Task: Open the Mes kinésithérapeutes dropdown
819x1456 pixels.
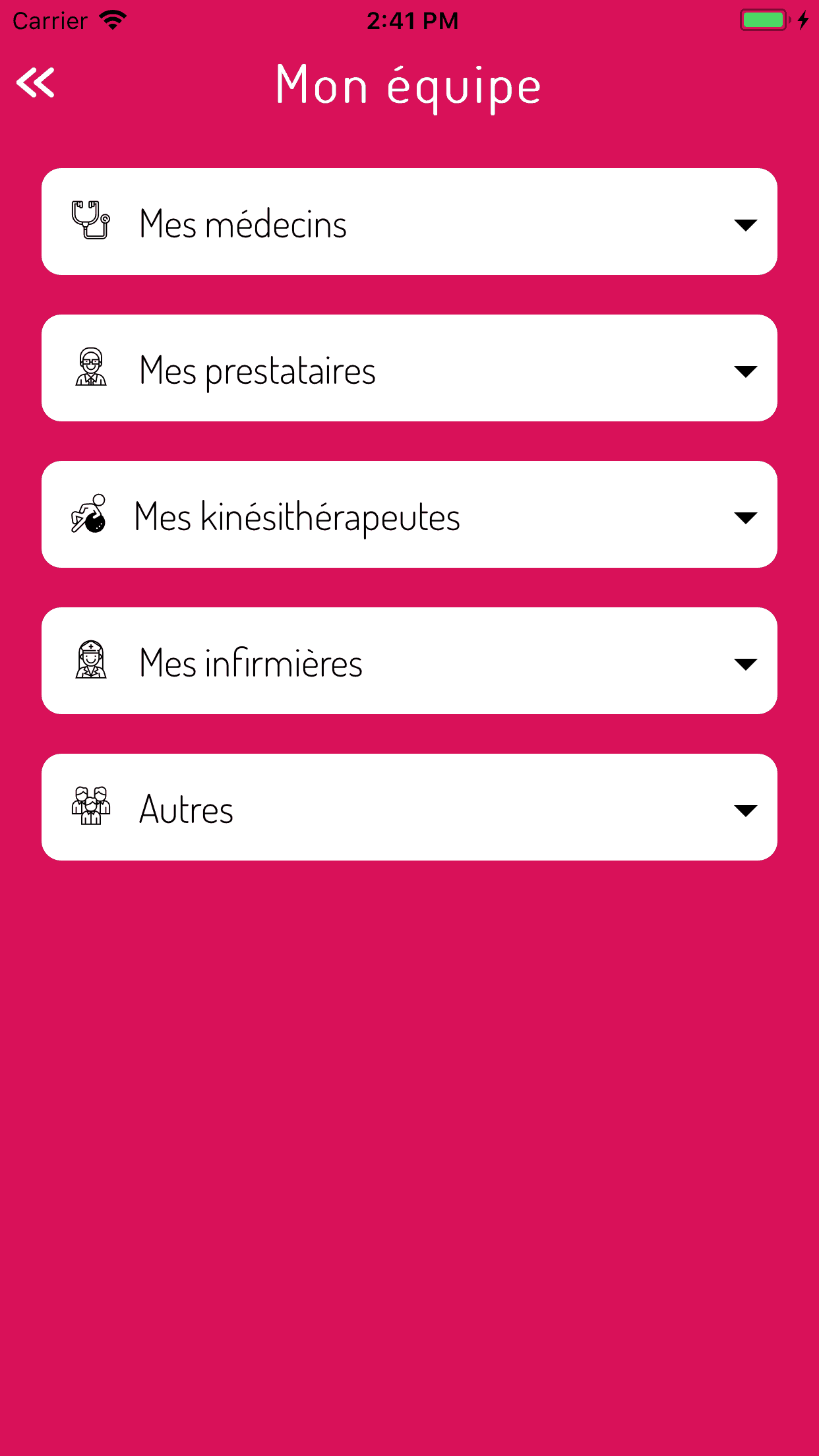Action: tap(409, 514)
